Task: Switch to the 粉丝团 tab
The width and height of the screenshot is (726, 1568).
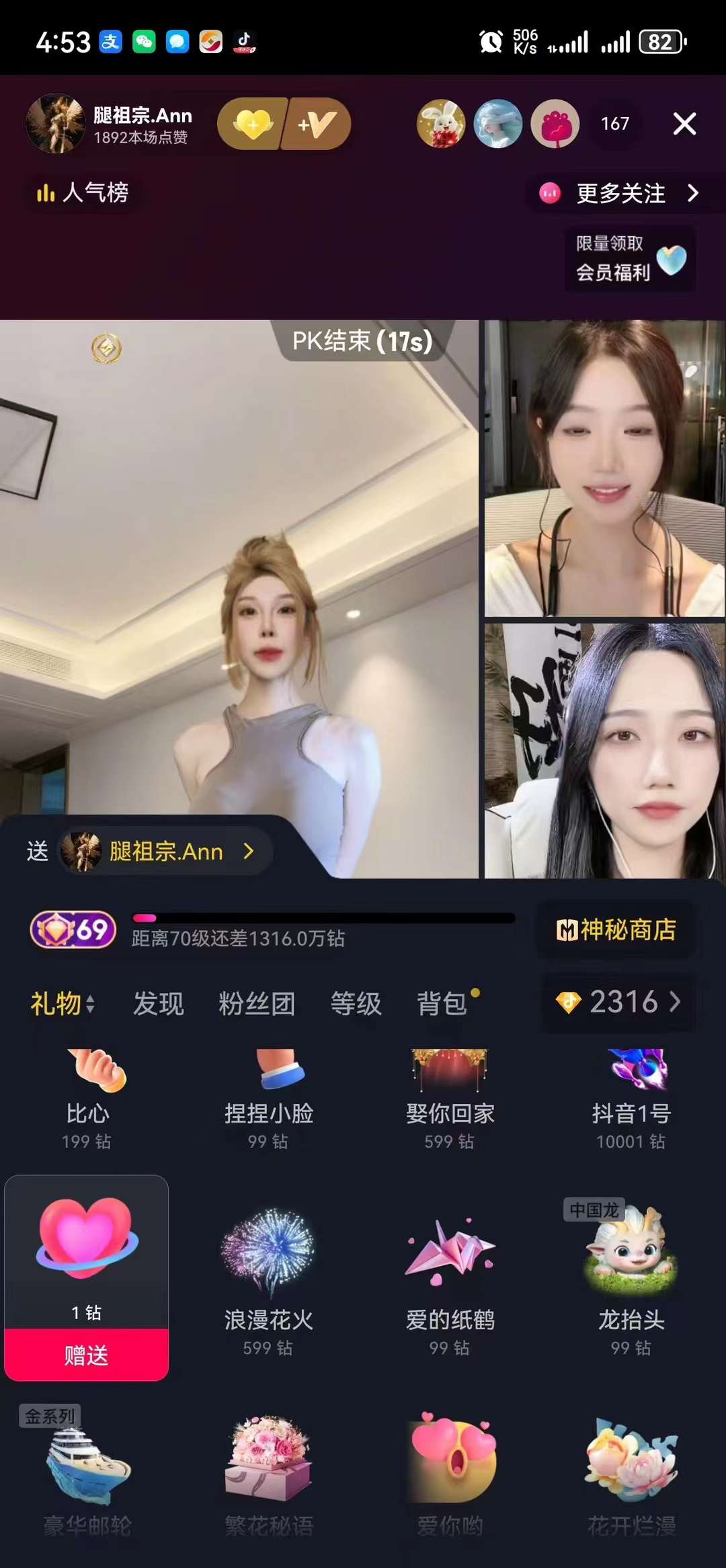Action: [257, 1004]
